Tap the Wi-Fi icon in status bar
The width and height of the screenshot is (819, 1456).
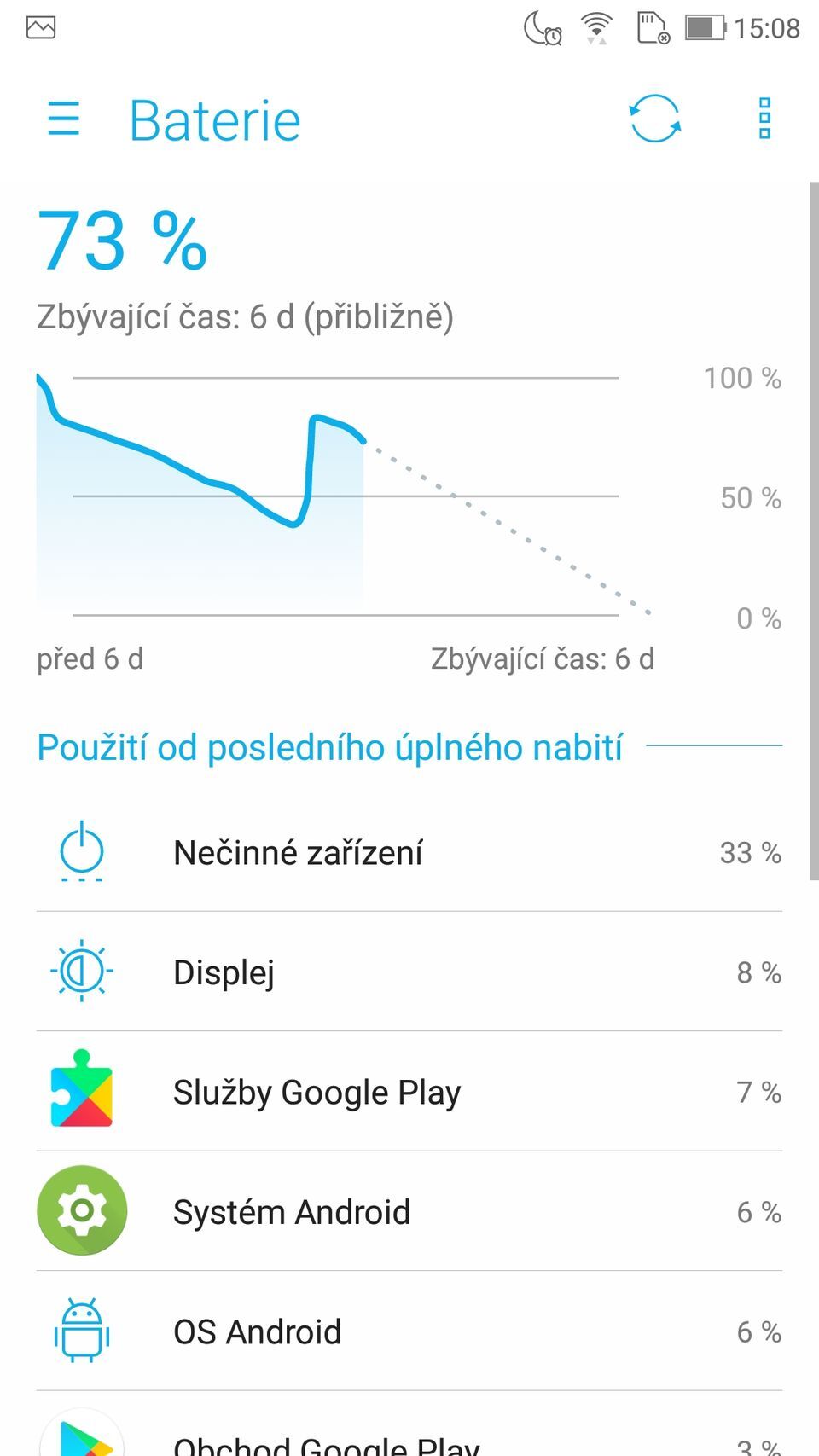coord(595,26)
